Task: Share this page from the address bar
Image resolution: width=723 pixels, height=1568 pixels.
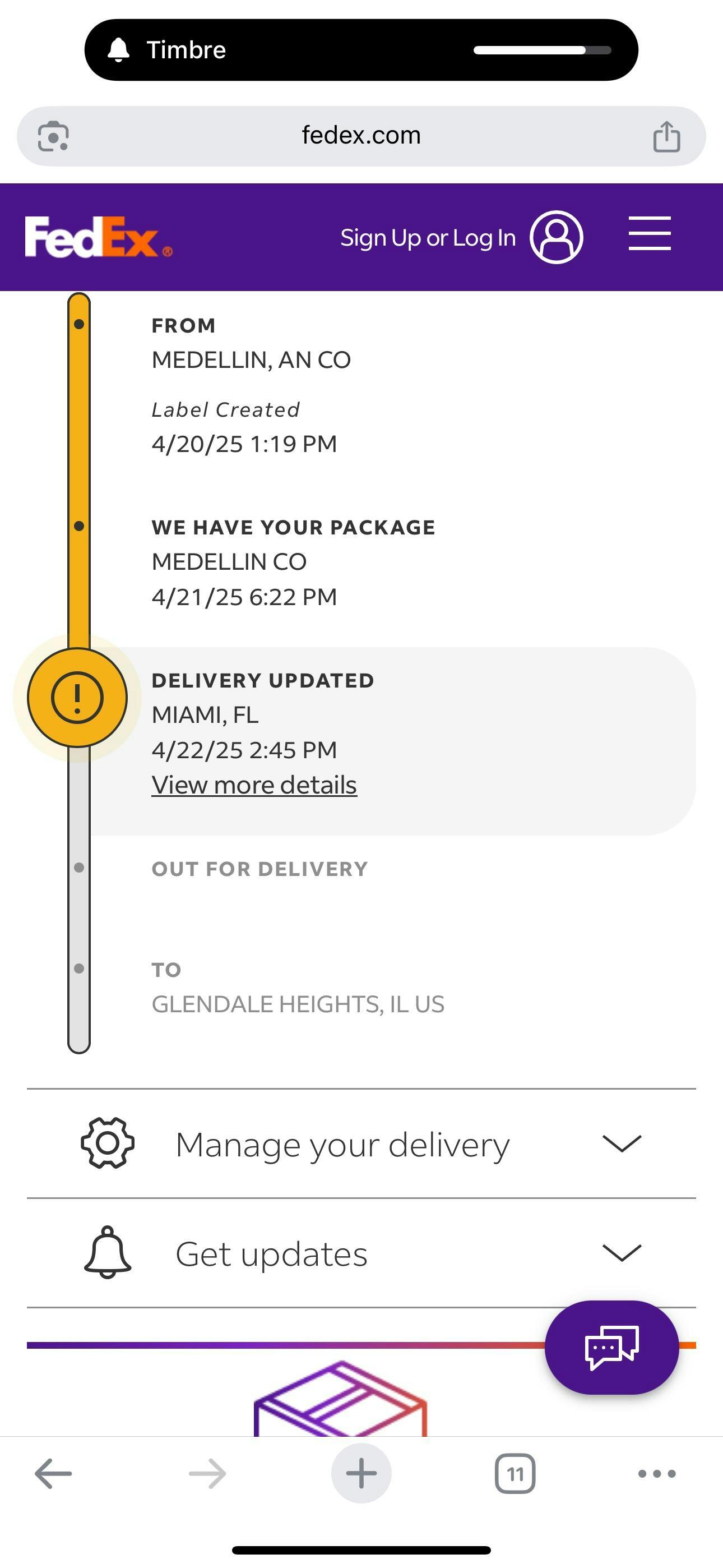Action: point(666,136)
